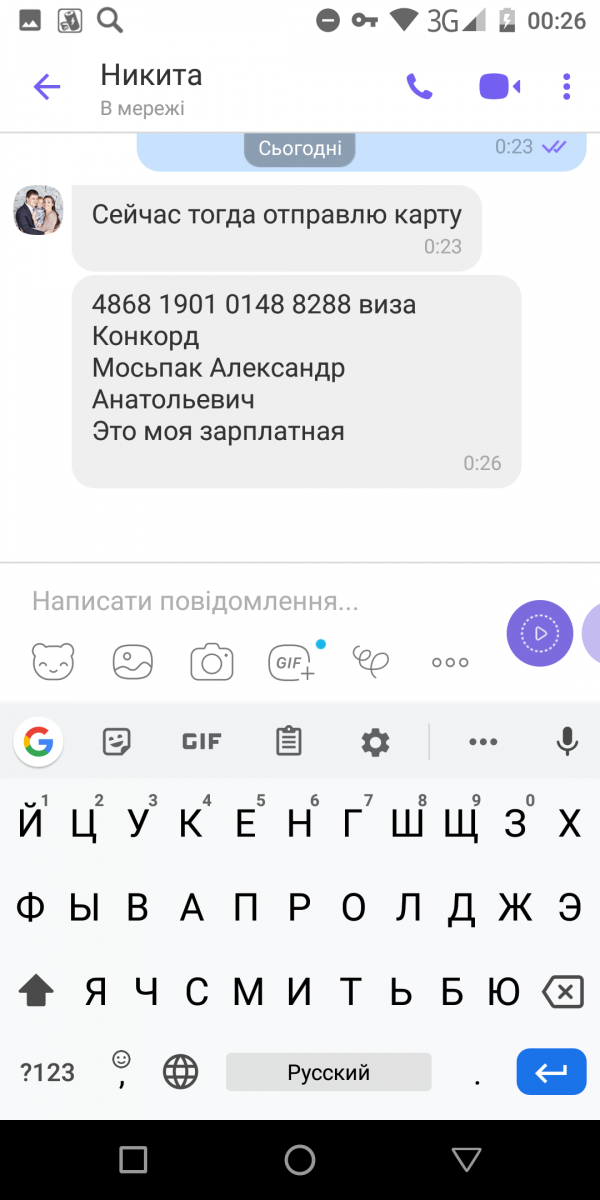The width and height of the screenshot is (600, 1200).
Task: Open Никита's profile avatar
Action: [39, 210]
